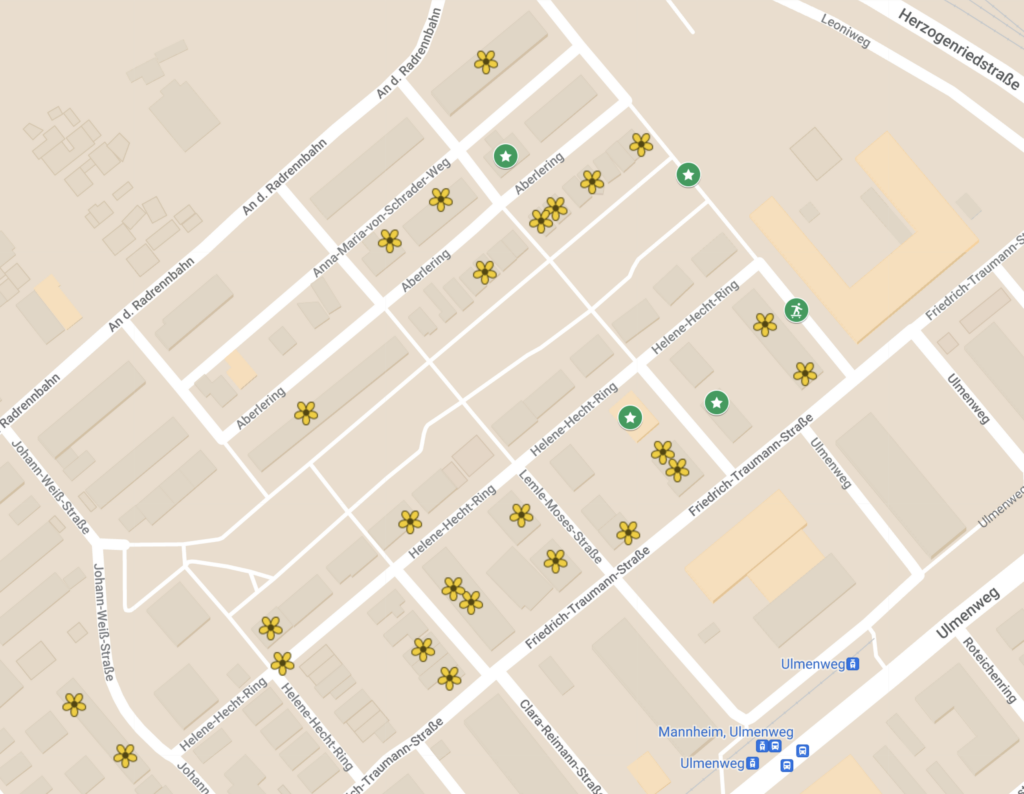Viewport: 1024px width, 794px height.
Task: Select the leftmost flower marker by Johann-Weiß-Straße
Action: pyautogui.click(x=74, y=705)
